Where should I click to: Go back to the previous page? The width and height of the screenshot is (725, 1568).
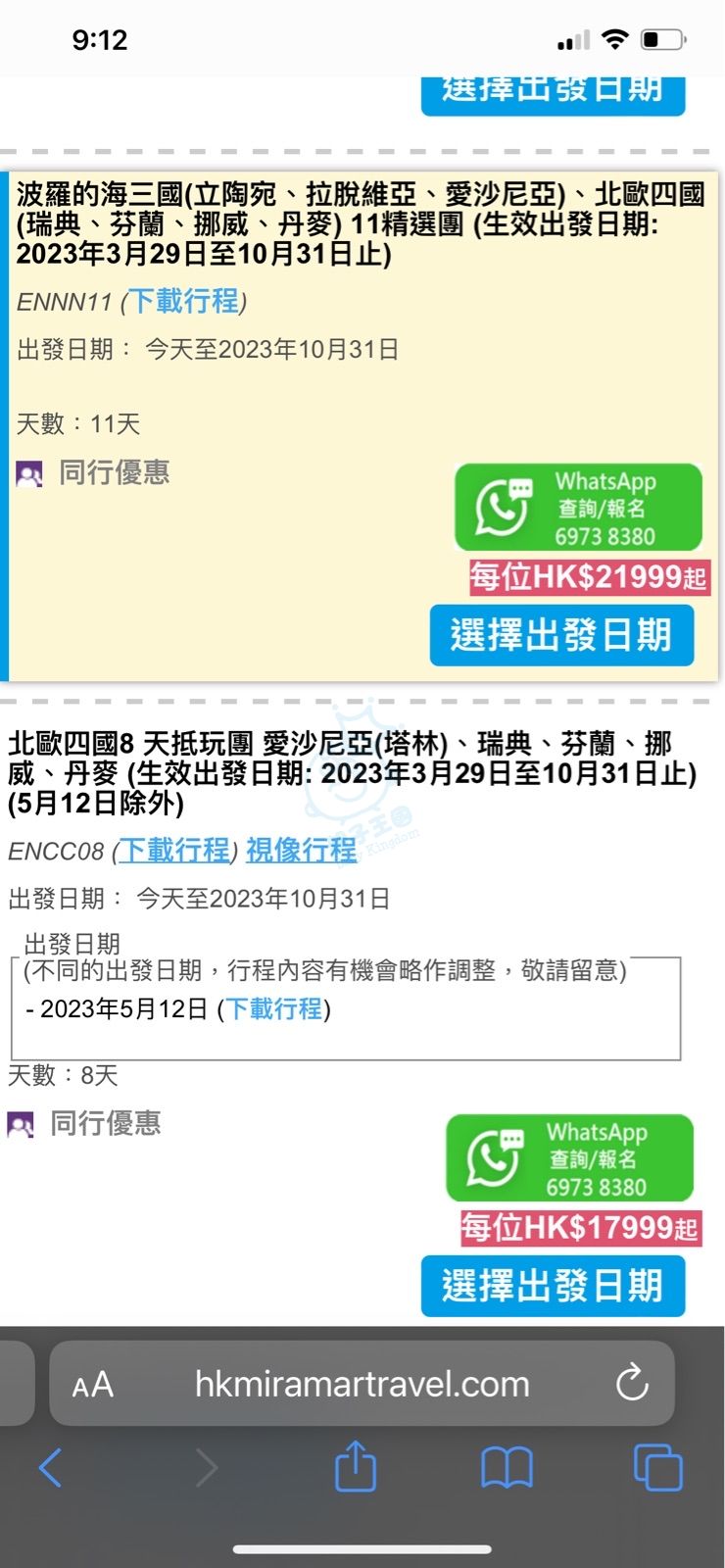50,1468
